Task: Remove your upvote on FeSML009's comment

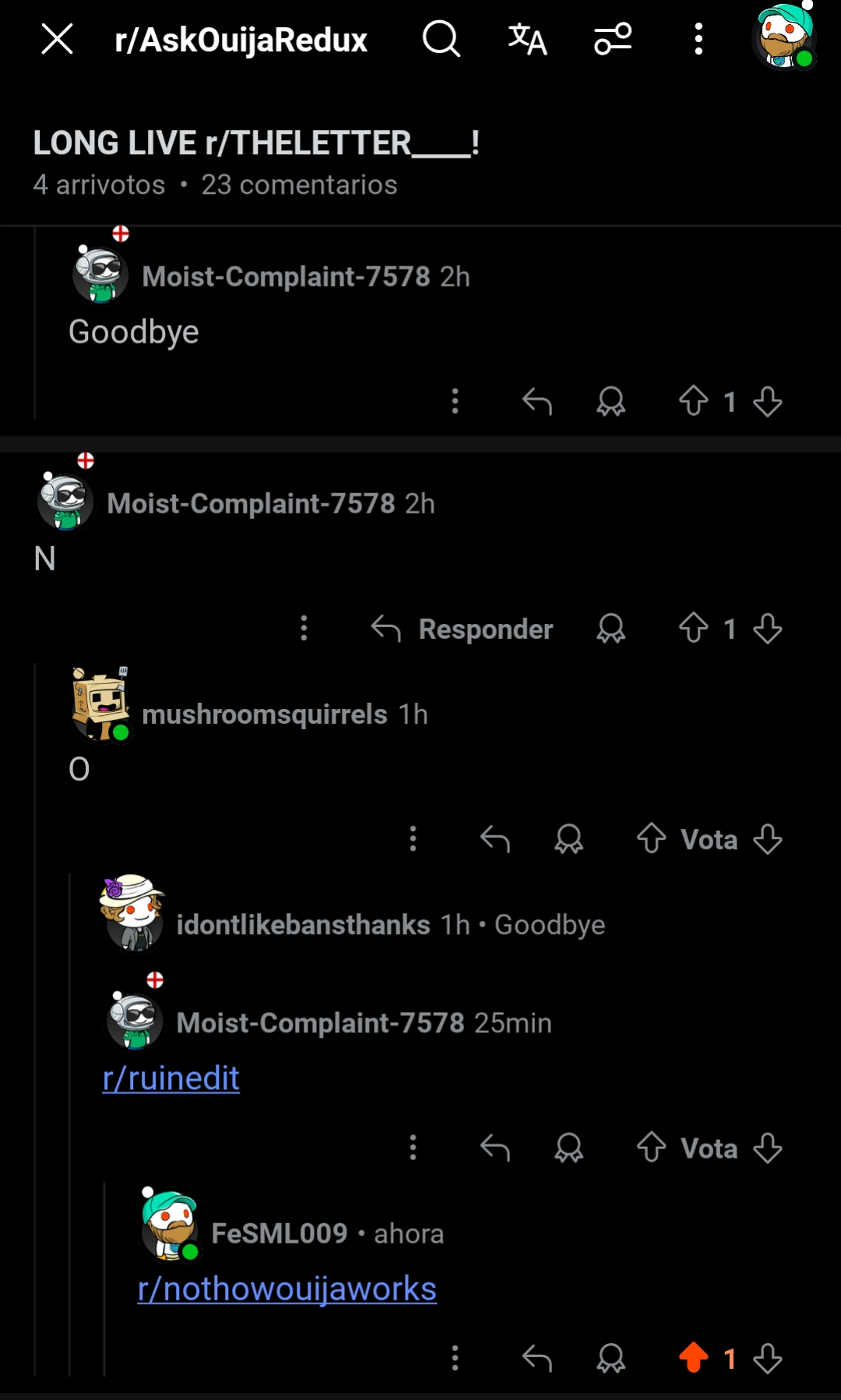Action: click(693, 1358)
